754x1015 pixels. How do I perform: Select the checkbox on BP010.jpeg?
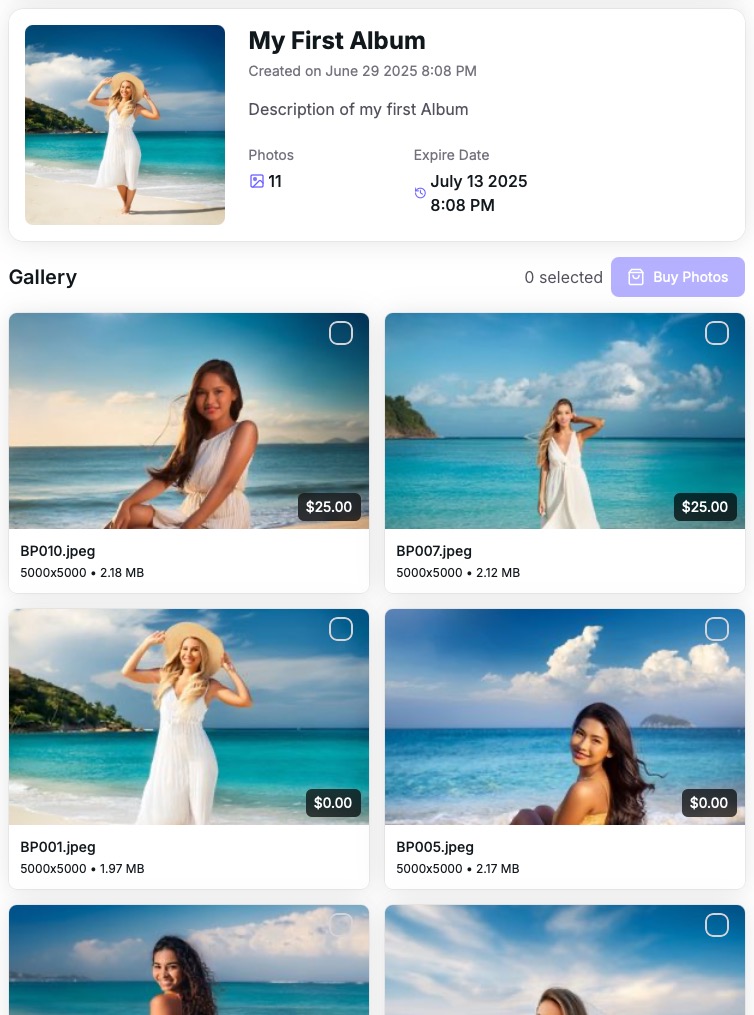pyautogui.click(x=341, y=333)
